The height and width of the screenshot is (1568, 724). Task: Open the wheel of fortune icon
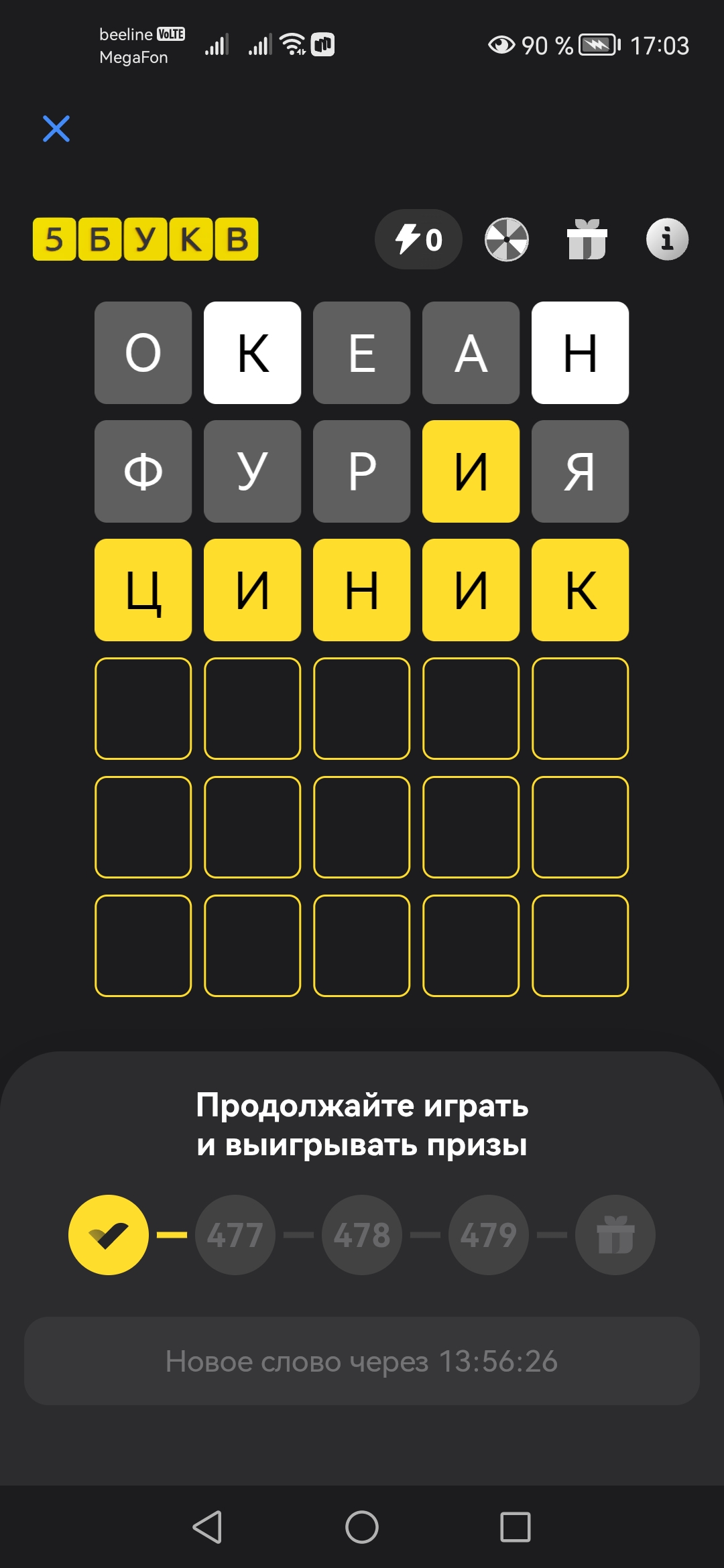point(507,239)
